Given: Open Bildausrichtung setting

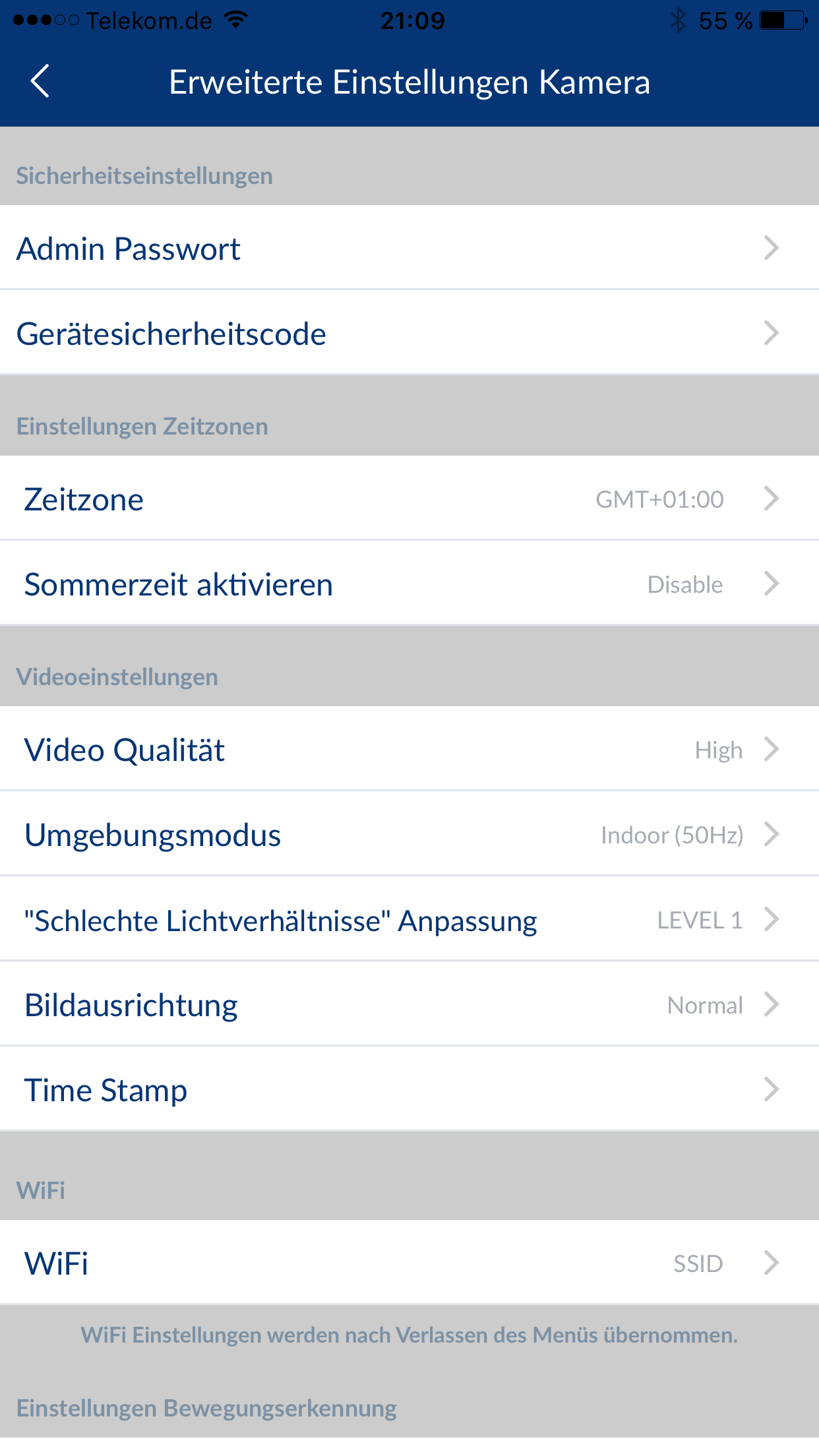Looking at the screenshot, I should tap(409, 1004).
